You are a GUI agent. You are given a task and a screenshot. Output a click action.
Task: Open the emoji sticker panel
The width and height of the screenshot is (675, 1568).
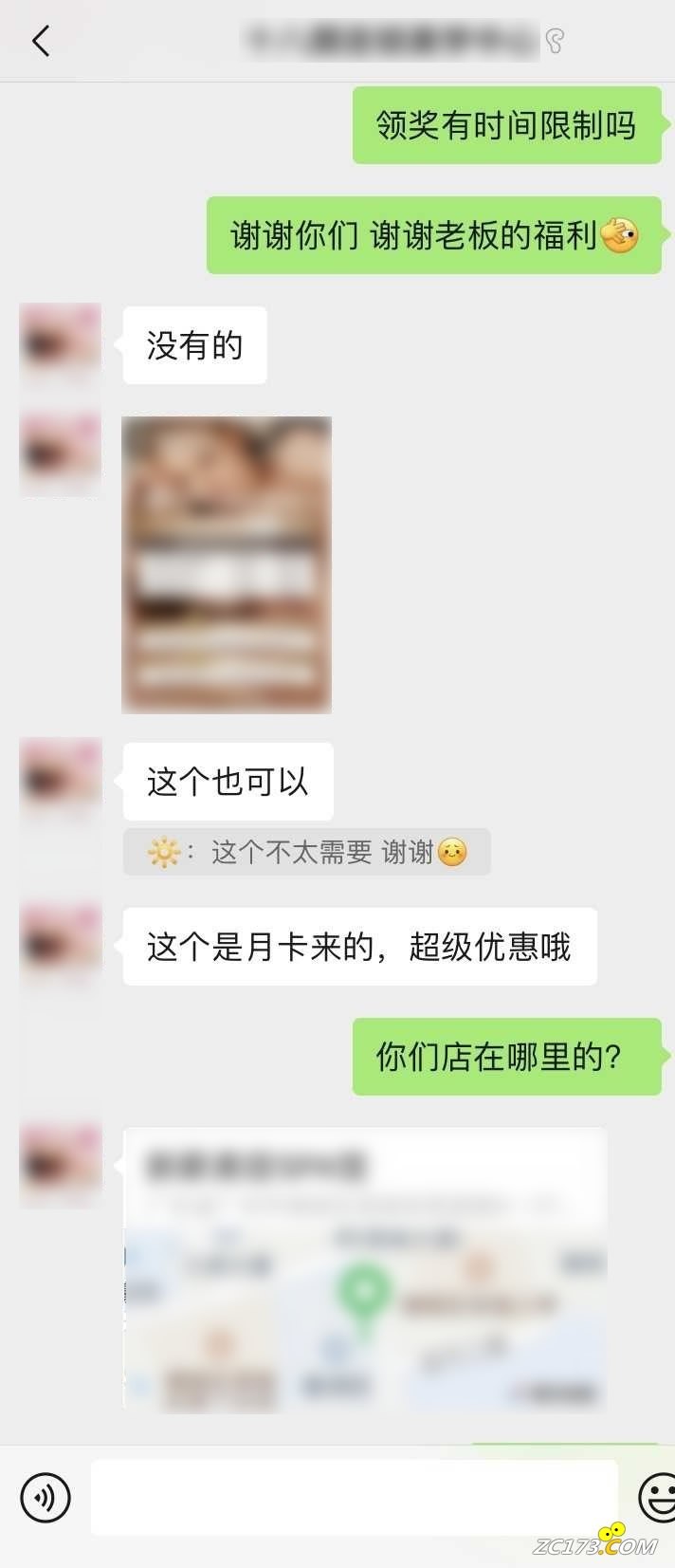click(x=656, y=1498)
